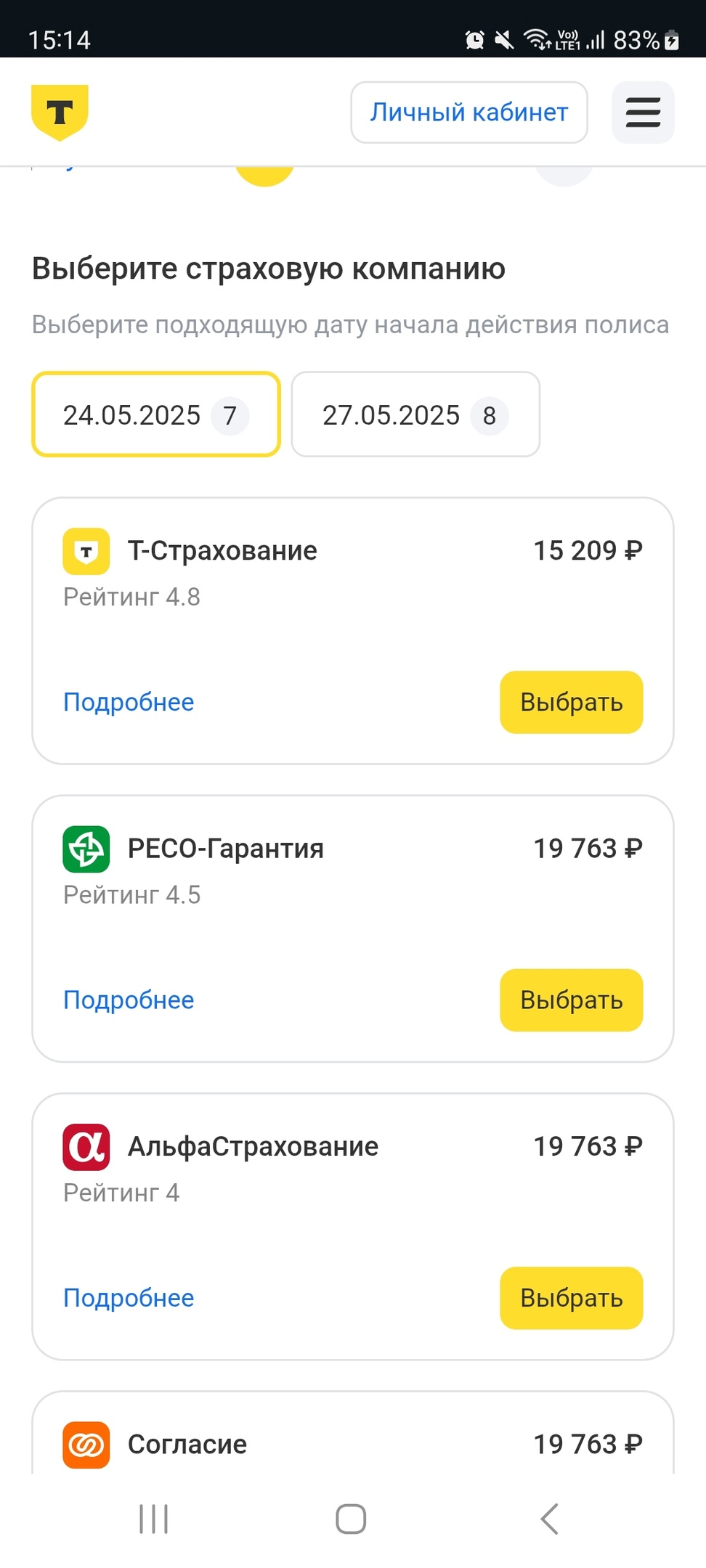Screen dimensions: 706x1568
Task: Switch to start date 27.05.2025
Action: click(x=415, y=415)
